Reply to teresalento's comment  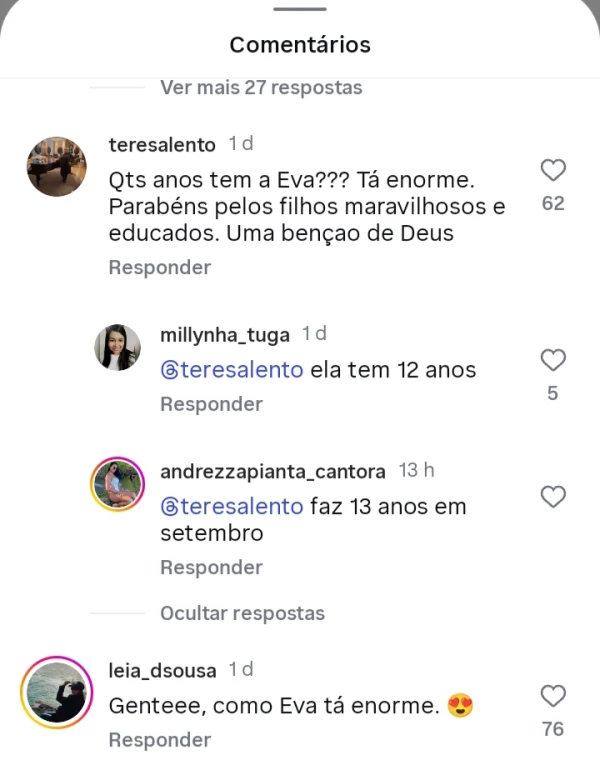click(x=160, y=268)
